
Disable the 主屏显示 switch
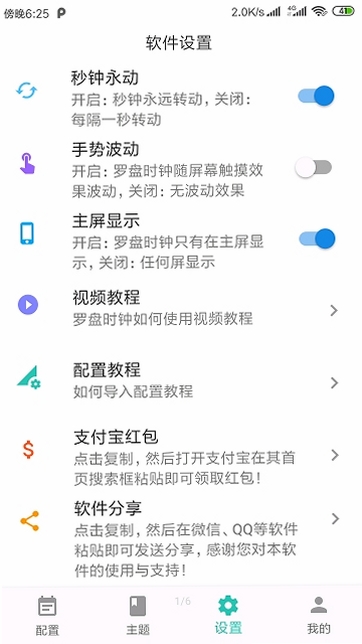tap(316, 239)
